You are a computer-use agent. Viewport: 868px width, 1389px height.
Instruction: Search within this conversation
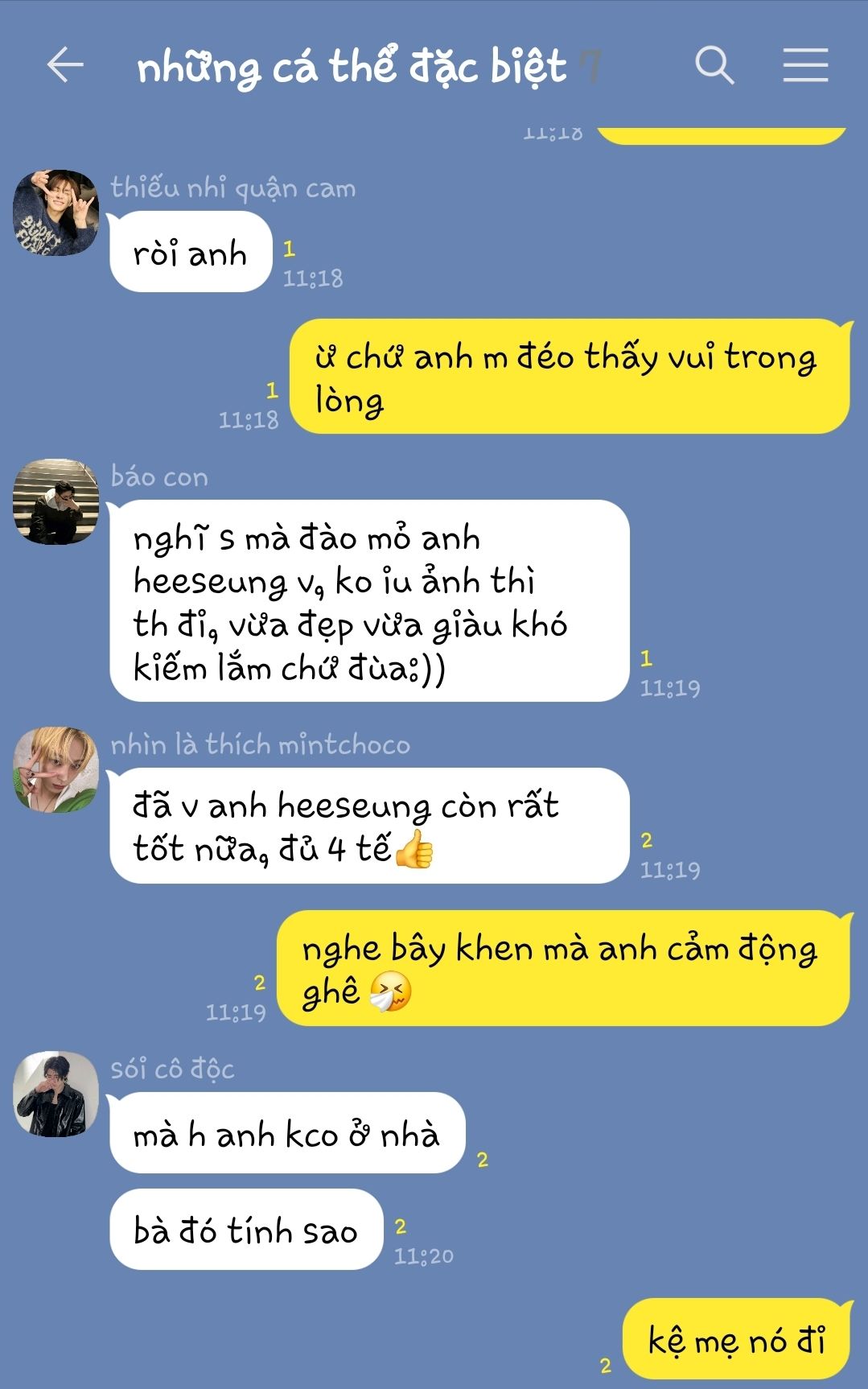coord(714,65)
